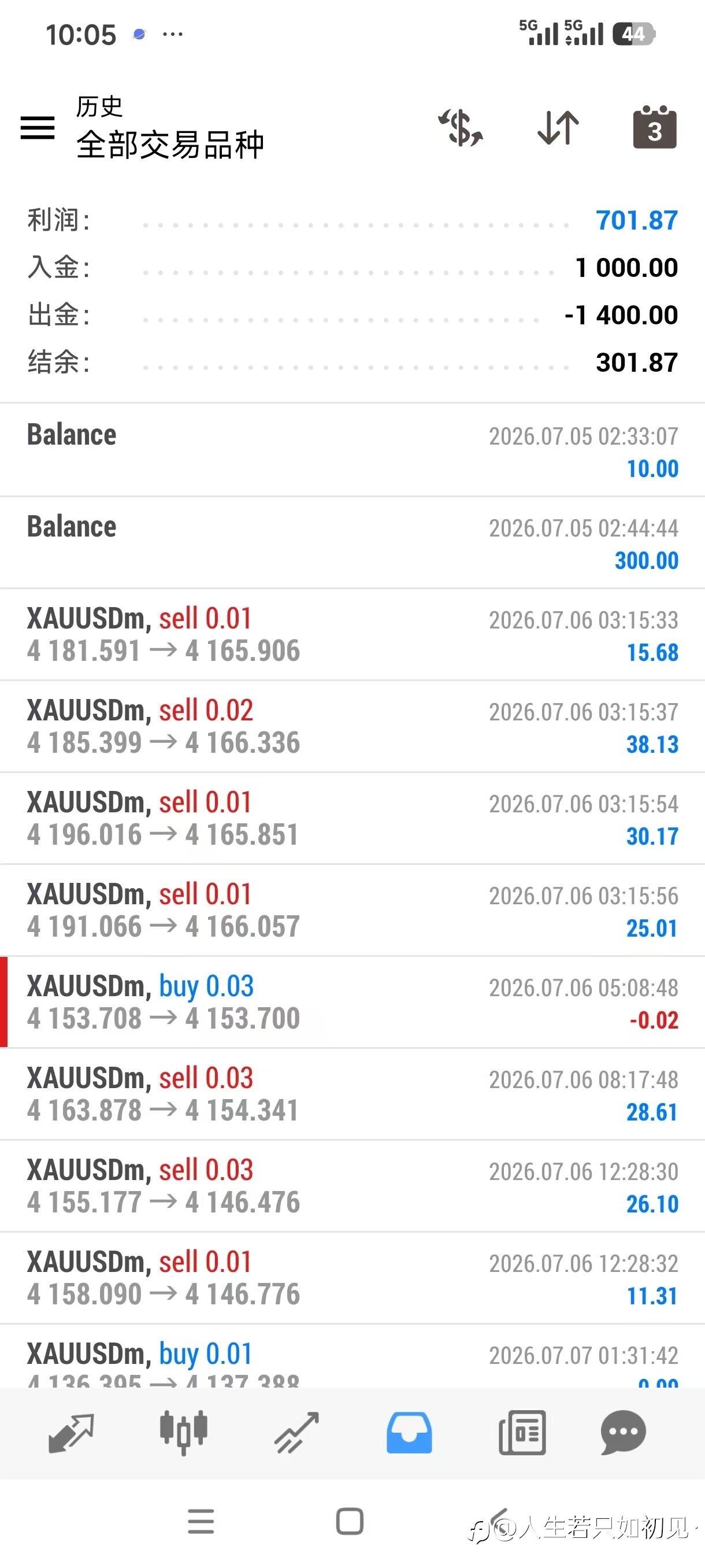Open the hamburger drawer menu

point(38,128)
